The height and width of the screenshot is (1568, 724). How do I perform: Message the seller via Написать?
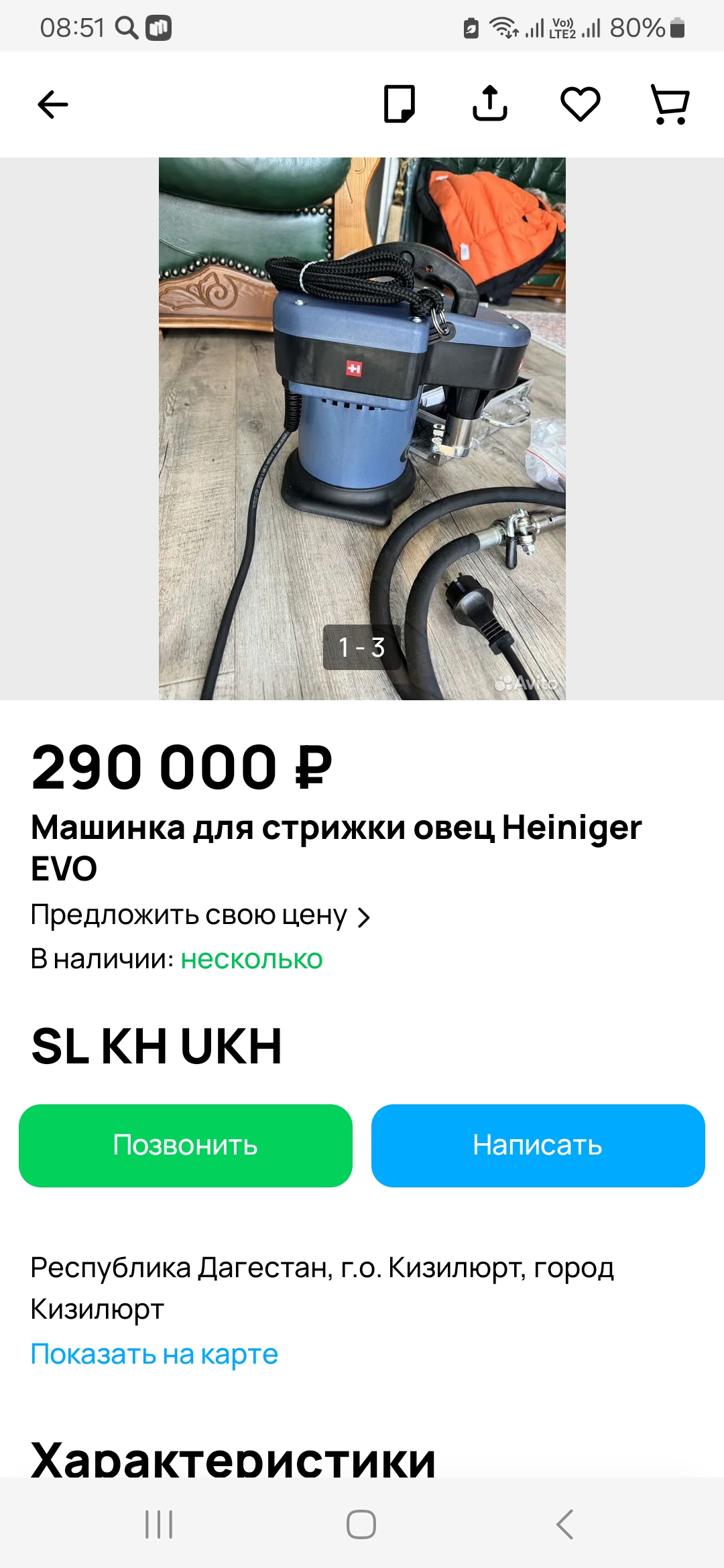[538, 1145]
